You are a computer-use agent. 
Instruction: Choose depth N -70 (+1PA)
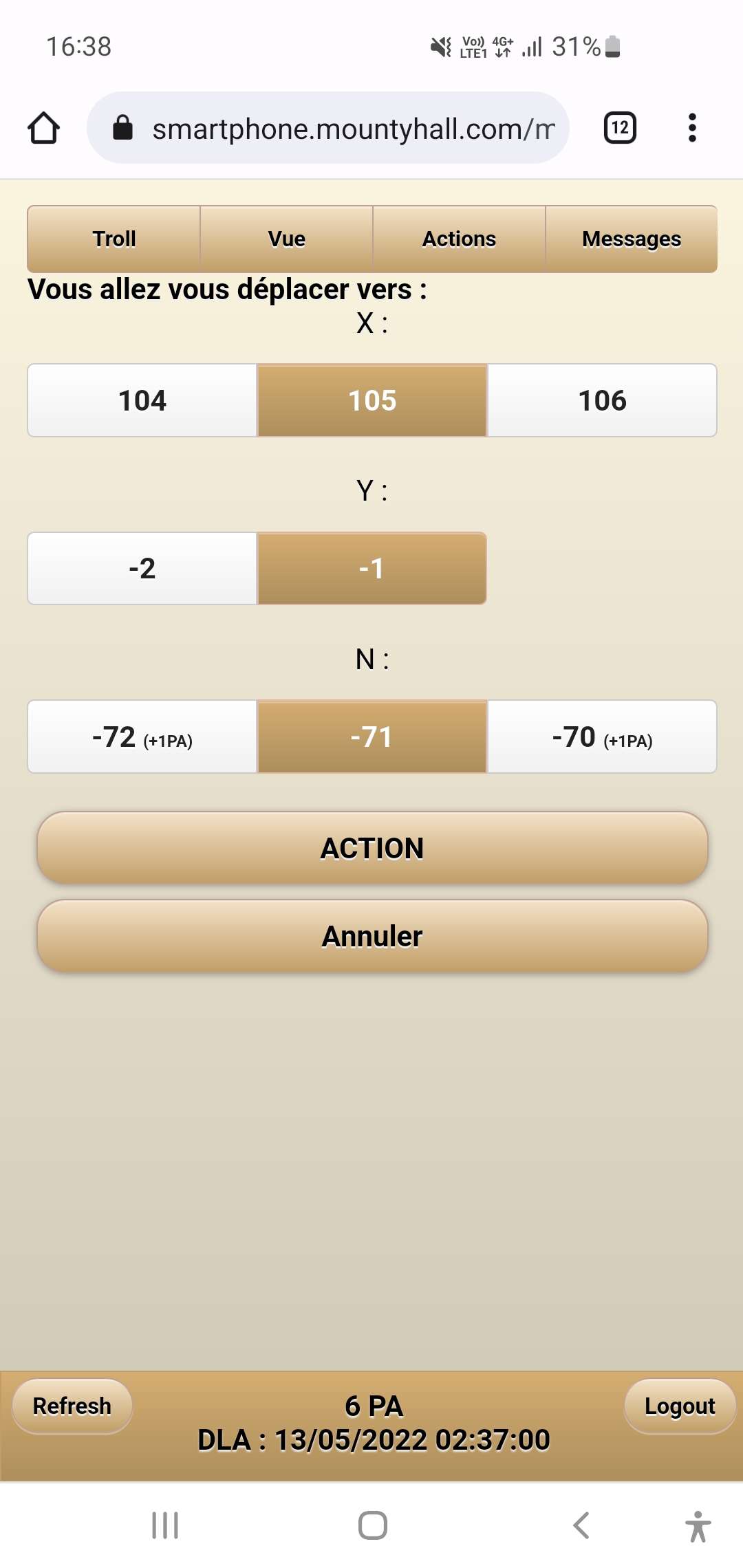pos(602,737)
